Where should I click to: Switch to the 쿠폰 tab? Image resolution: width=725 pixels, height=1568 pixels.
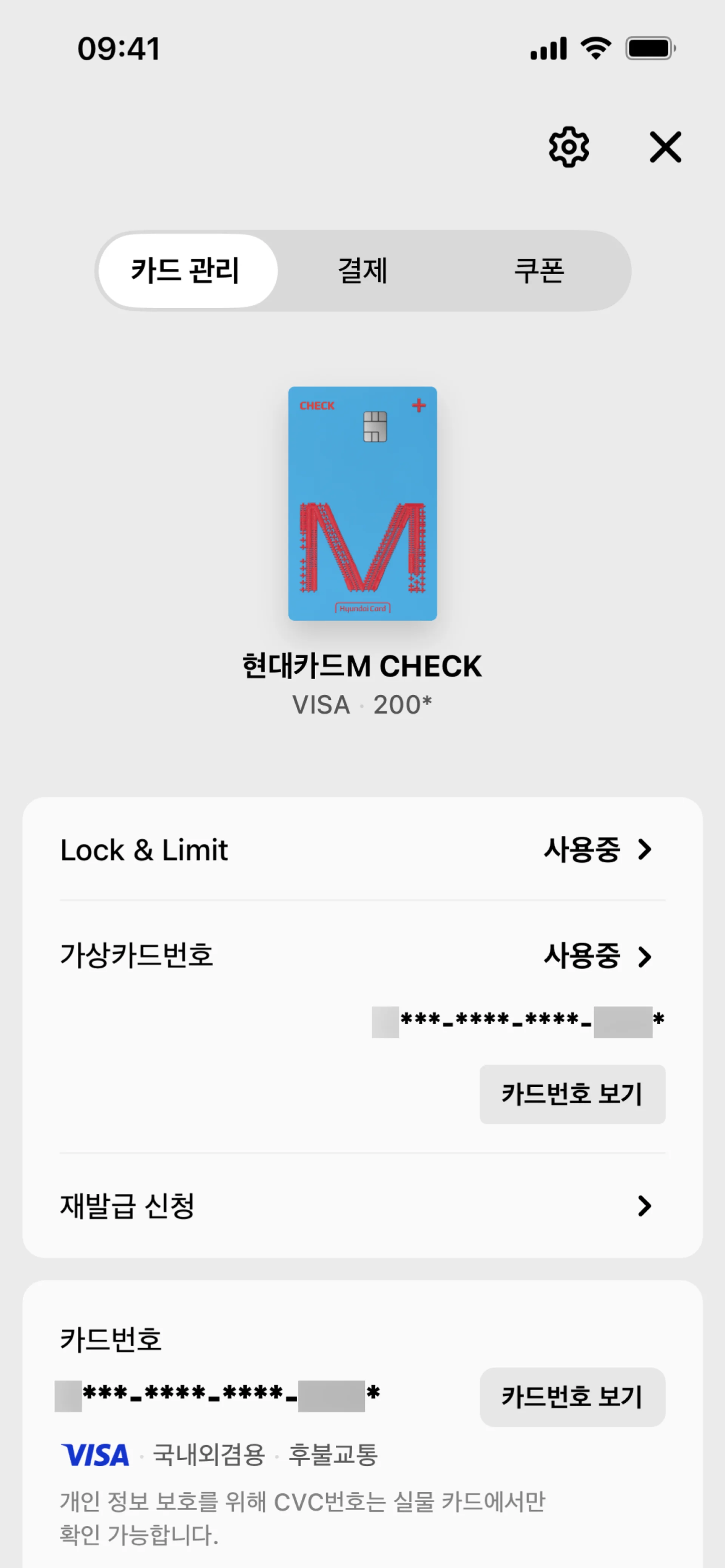click(539, 270)
